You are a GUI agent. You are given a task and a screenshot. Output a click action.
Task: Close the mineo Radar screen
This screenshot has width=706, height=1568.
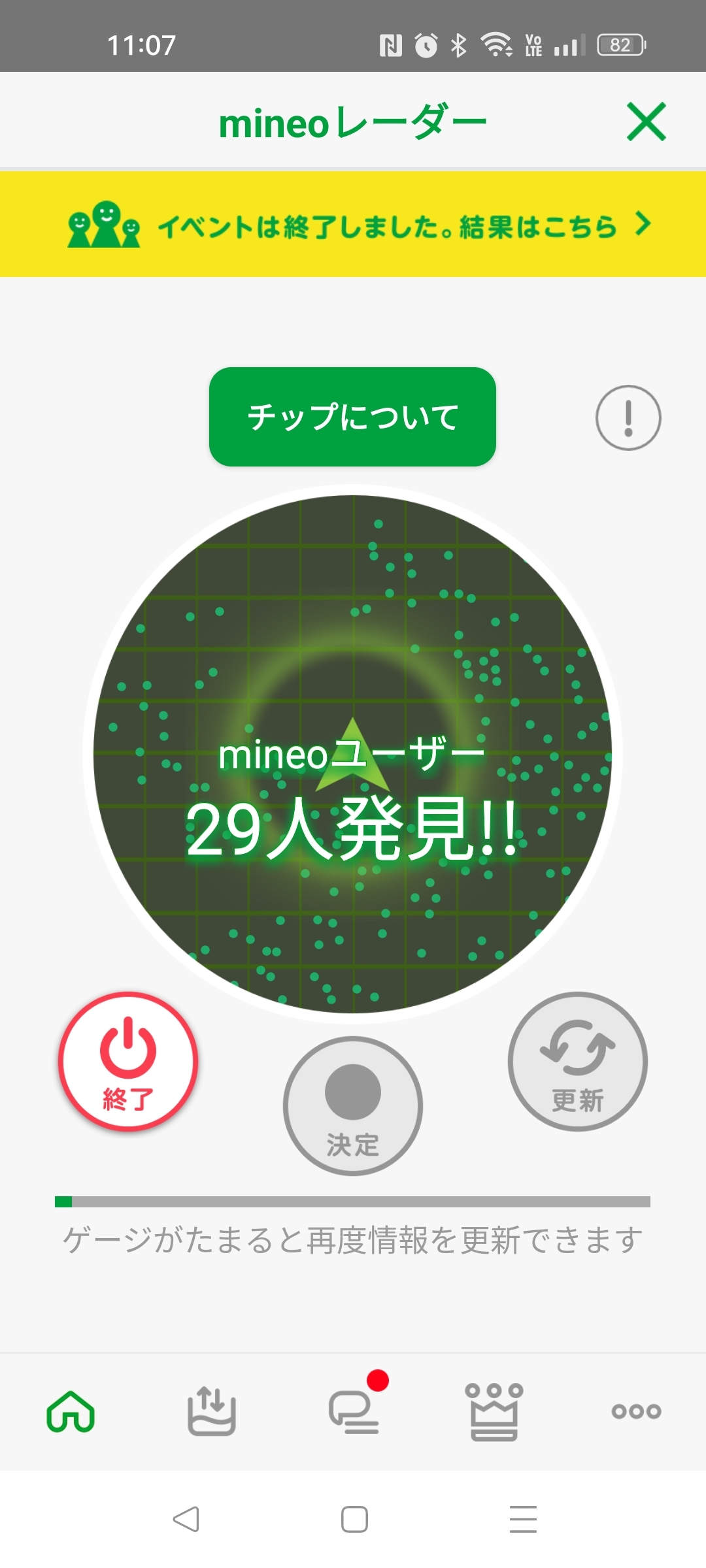coord(646,122)
